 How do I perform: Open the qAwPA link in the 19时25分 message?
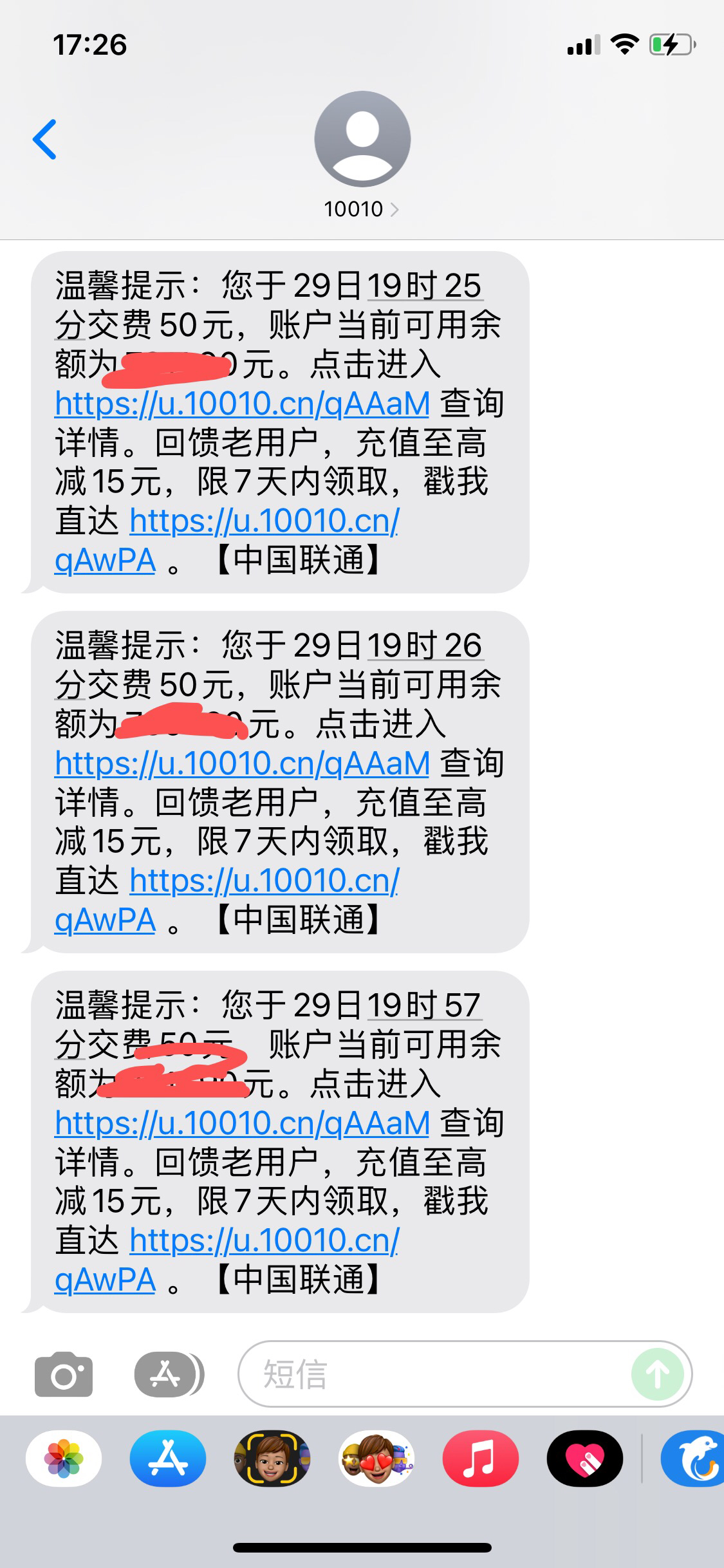point(264,521)
